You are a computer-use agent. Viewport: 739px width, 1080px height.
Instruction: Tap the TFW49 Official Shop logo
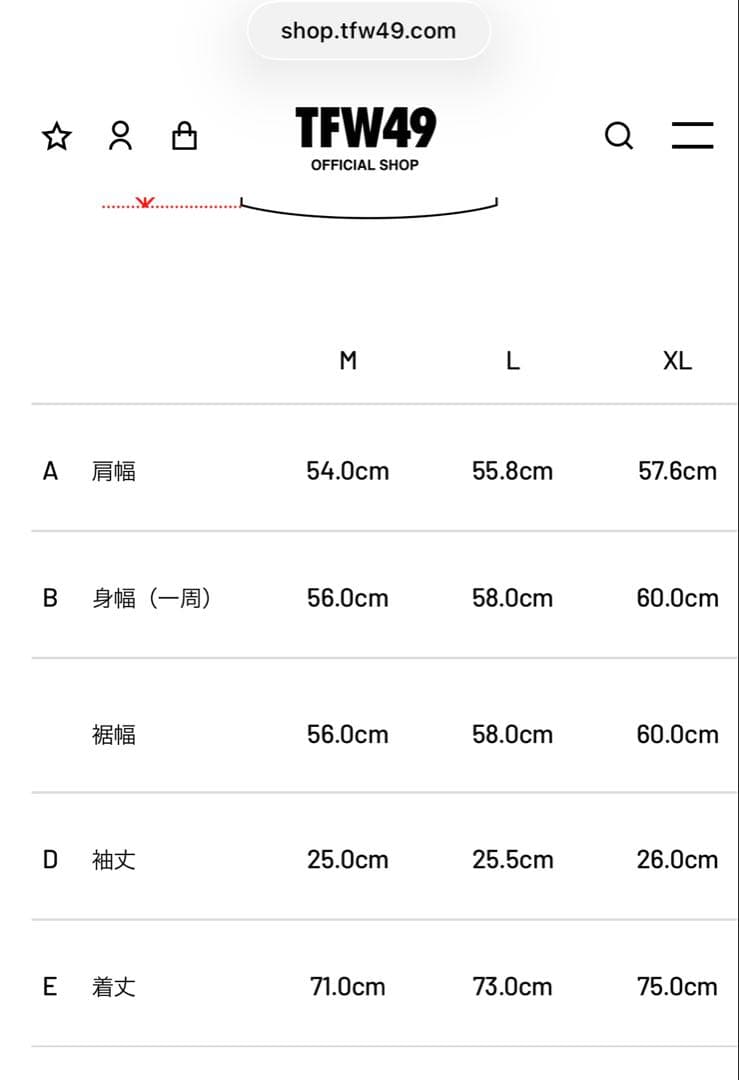tap(366, 139)
